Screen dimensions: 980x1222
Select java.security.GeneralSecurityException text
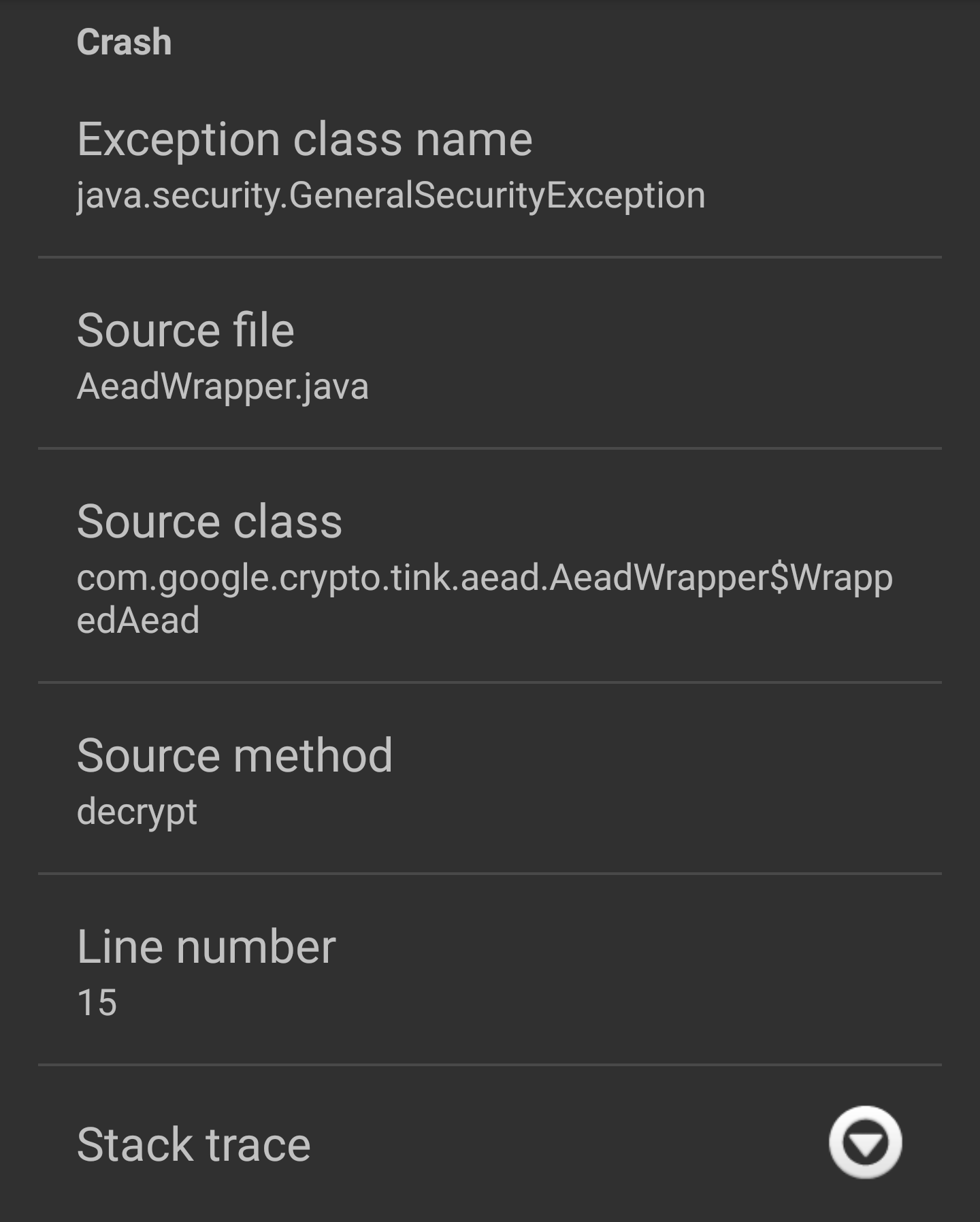point(391,196)
